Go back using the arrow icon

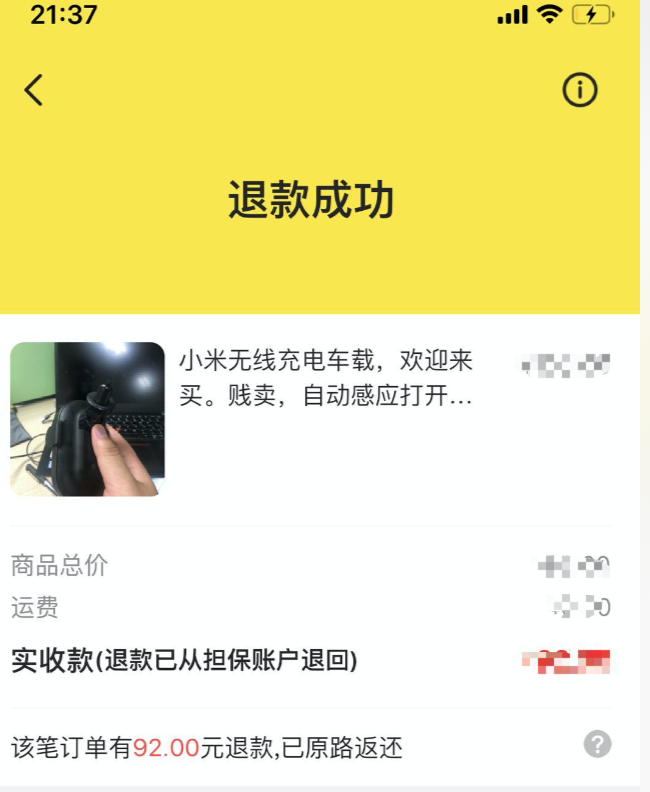(x=34, y=90)
